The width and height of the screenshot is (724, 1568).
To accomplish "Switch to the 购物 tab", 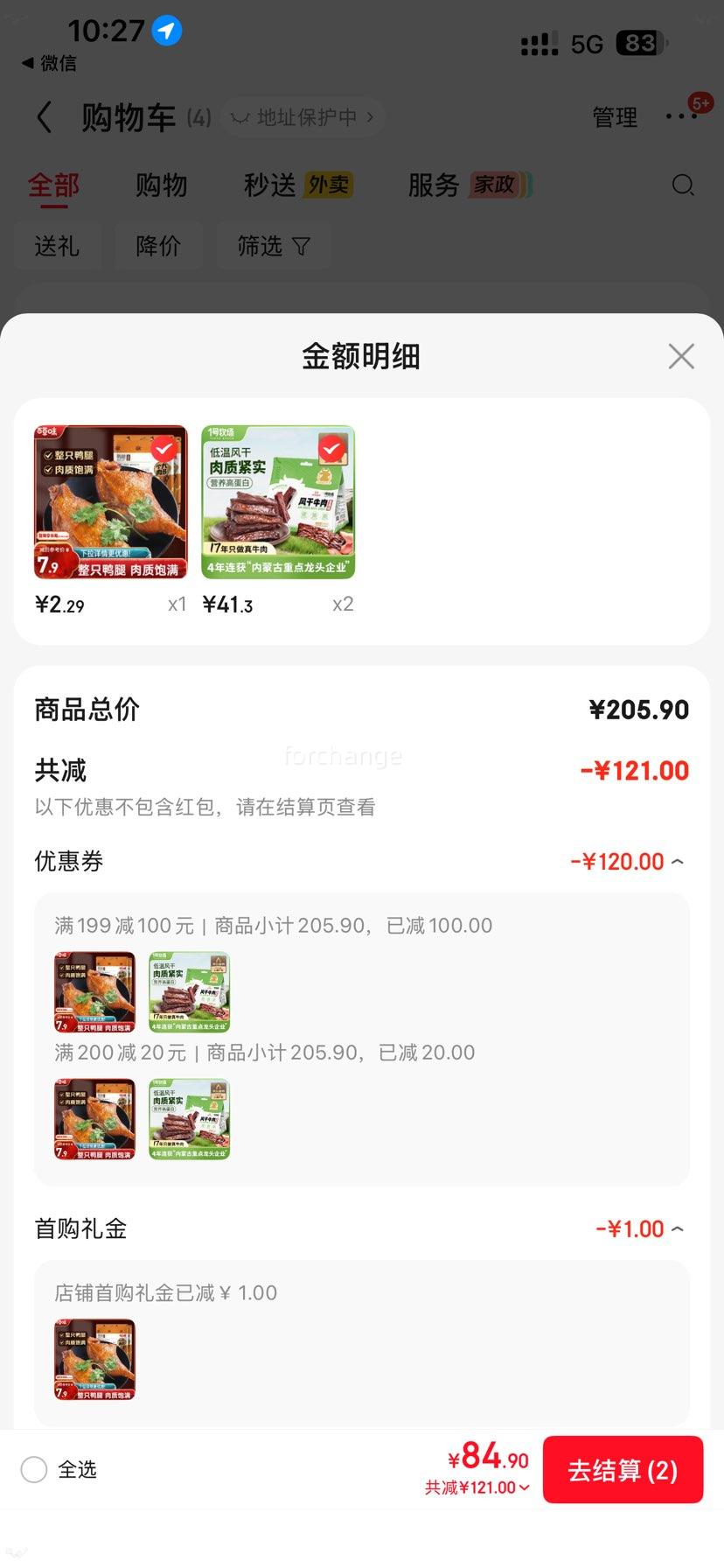I will point(160,185).
